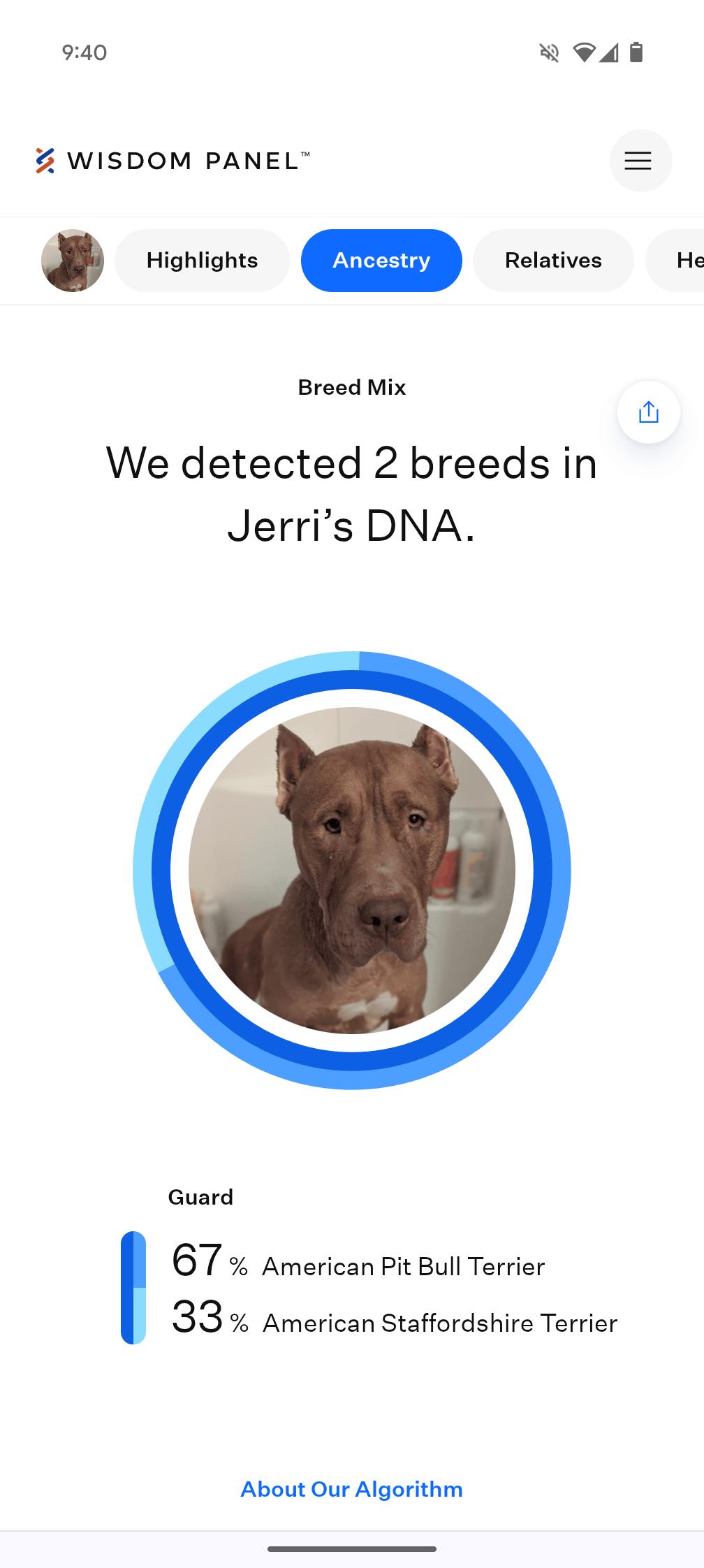Viewport: 704px width, 1568px height.
Task: Tap the battery indicator icon
Action: (x=637, y=52)
